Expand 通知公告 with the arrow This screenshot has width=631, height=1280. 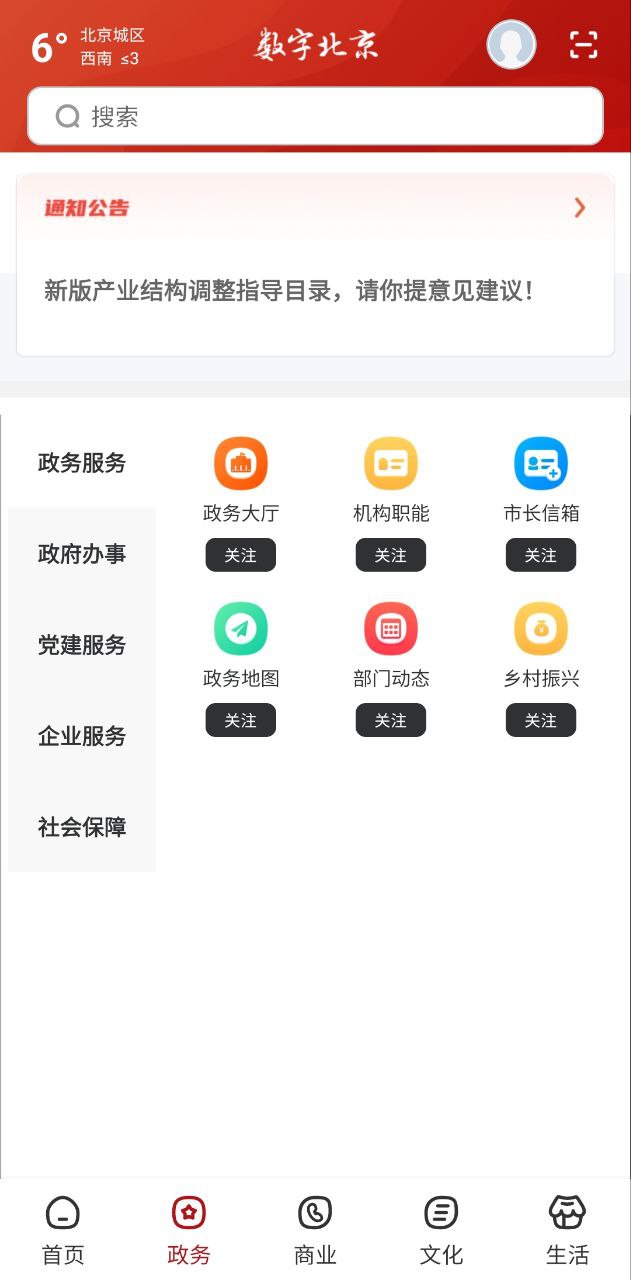pyautogui.click(x=579, y=208)
